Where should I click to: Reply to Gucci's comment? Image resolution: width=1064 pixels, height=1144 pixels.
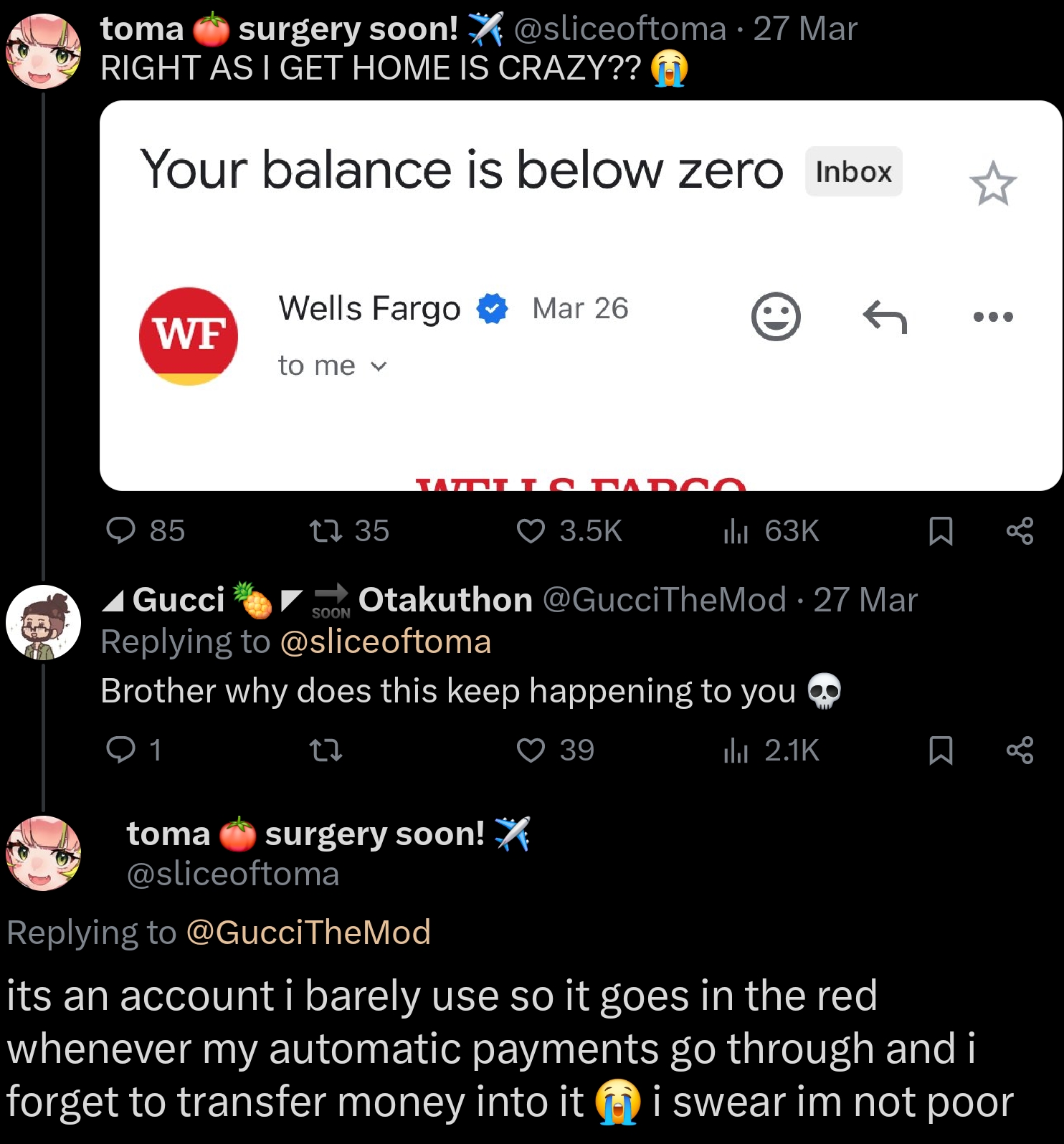[x=120, y=750]
